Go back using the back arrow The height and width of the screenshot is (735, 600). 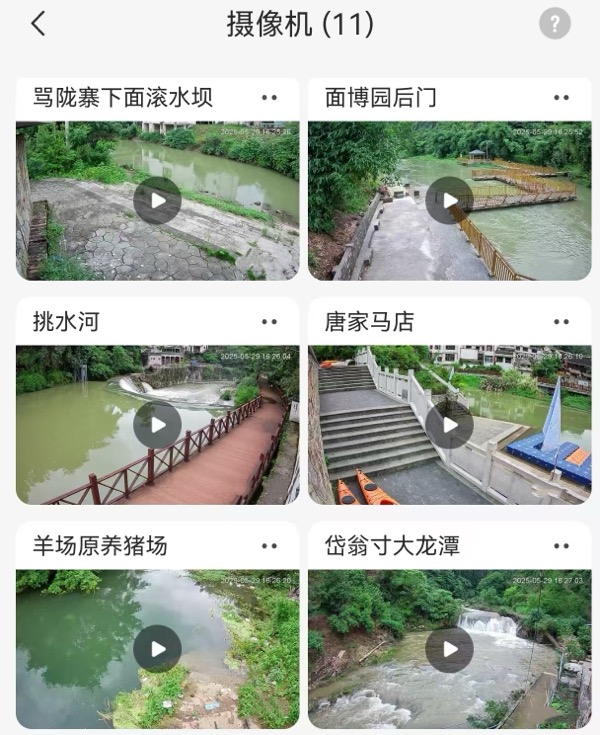pos(38,24)
